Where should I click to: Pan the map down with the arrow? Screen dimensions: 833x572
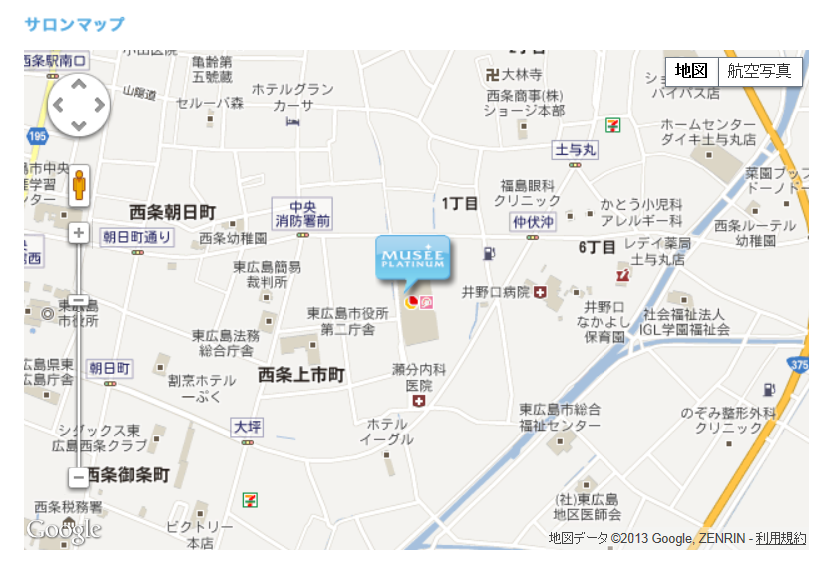(x=79, y=124)
